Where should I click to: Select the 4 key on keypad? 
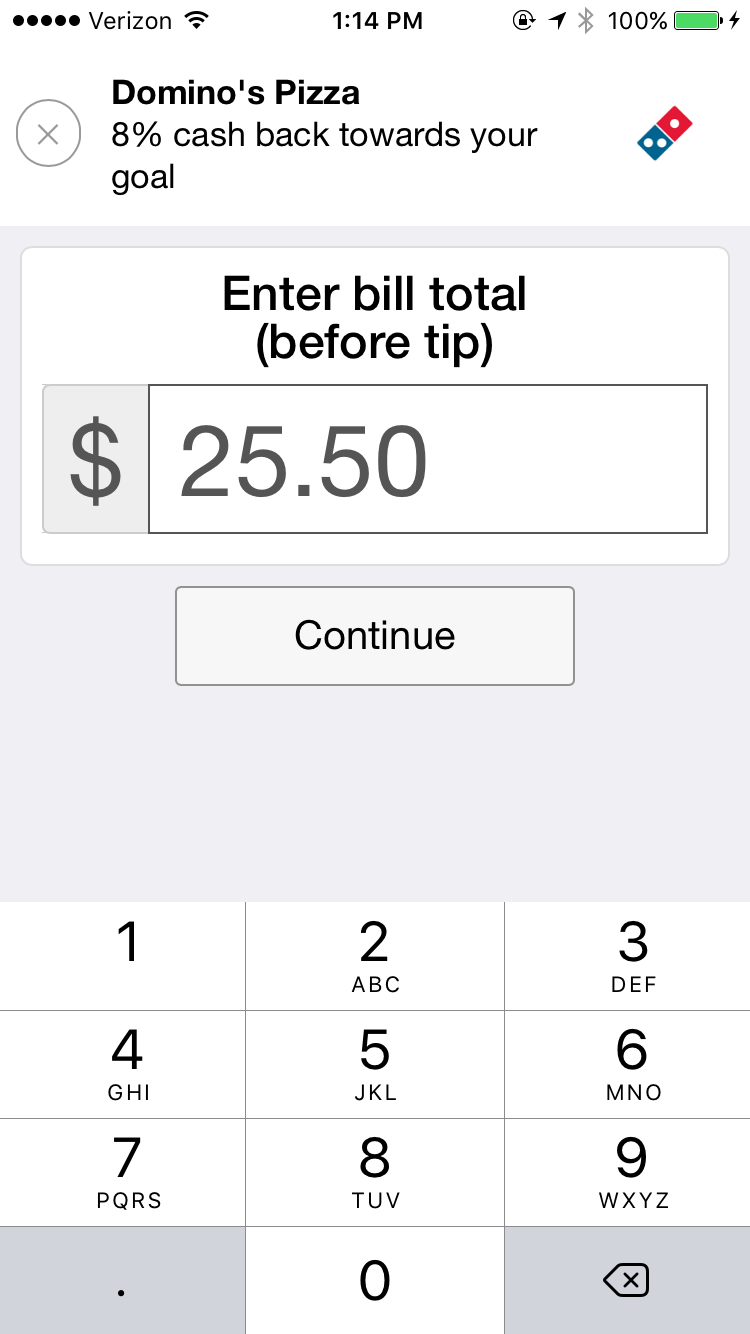(123, 1064)
